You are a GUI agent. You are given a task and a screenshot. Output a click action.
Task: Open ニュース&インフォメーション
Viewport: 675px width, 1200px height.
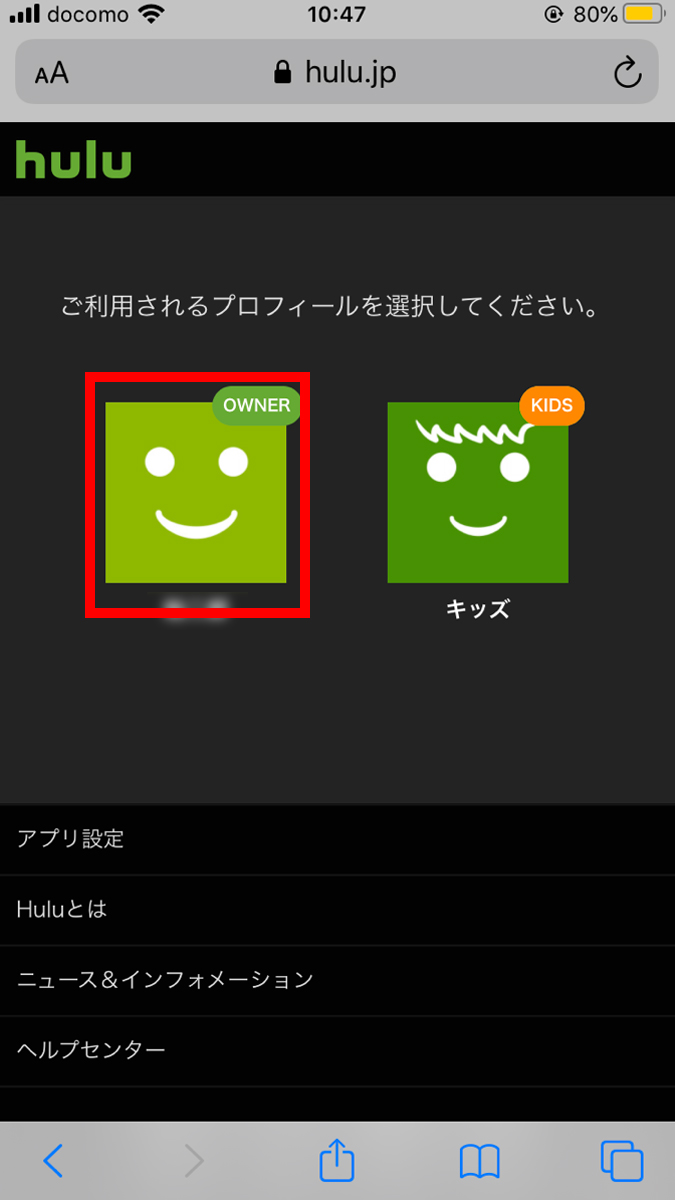tap(337, 980)
